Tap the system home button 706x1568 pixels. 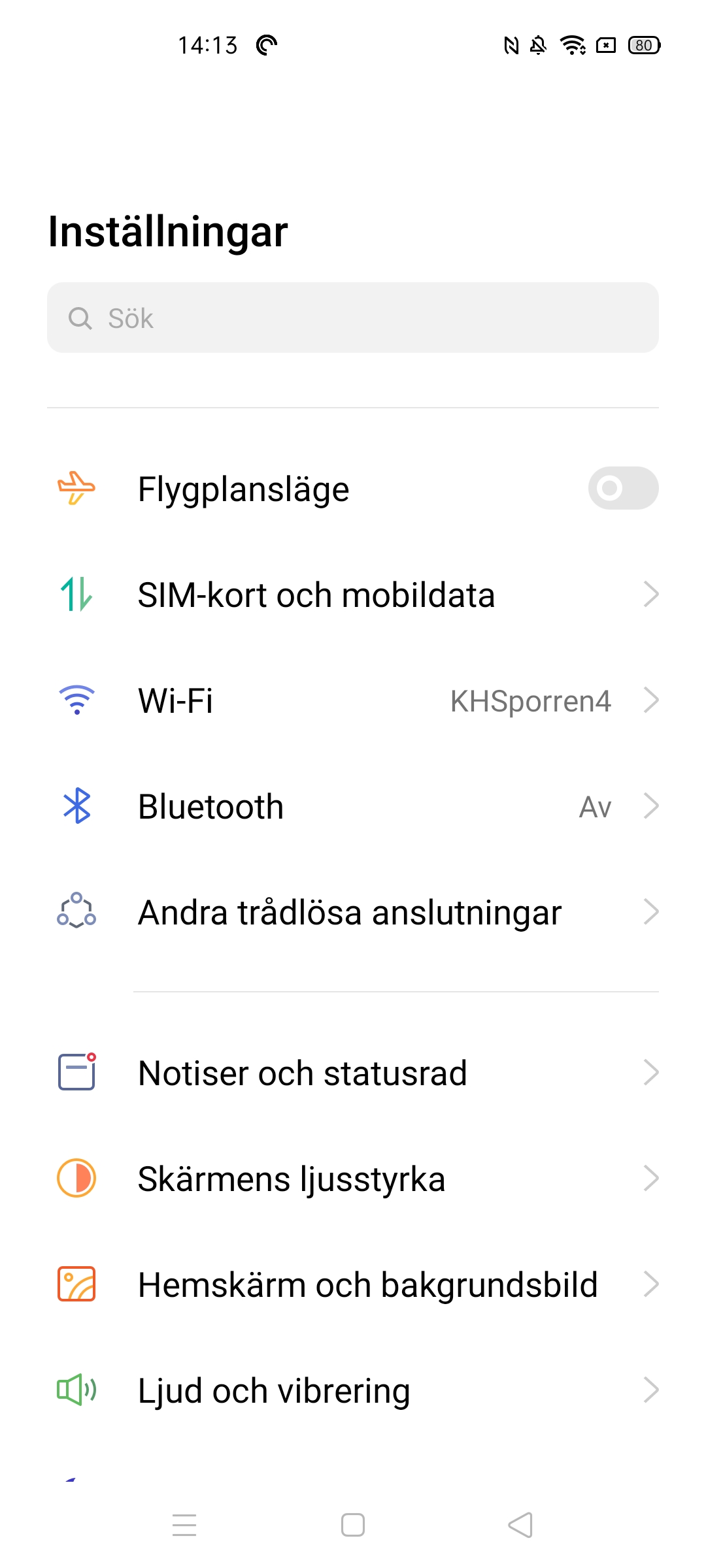pyautogui.click(x=353, y=1526)
